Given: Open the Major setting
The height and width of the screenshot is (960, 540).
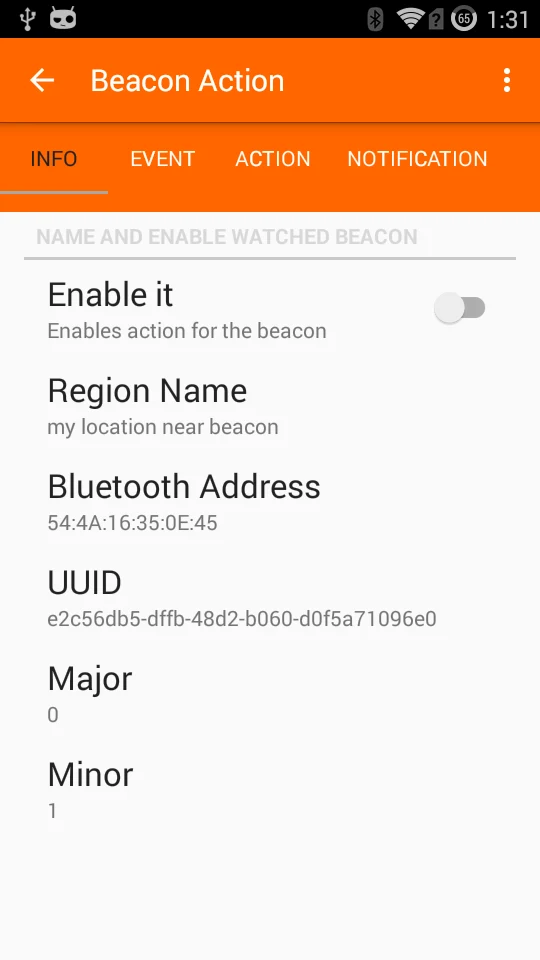Looking at the screenshot, I should click(270, 695).
